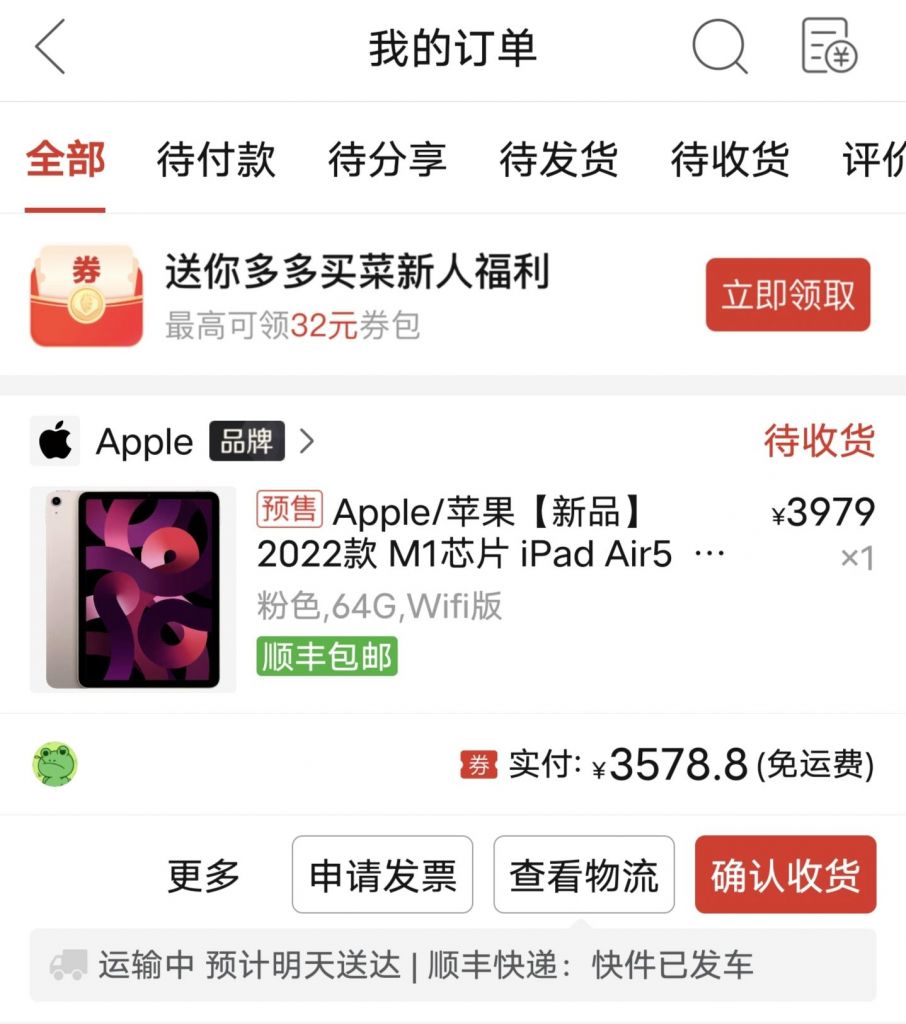The image size is (906, 1024).
Task: Click the red envelope coupon icon
Action: pos(85,295)
